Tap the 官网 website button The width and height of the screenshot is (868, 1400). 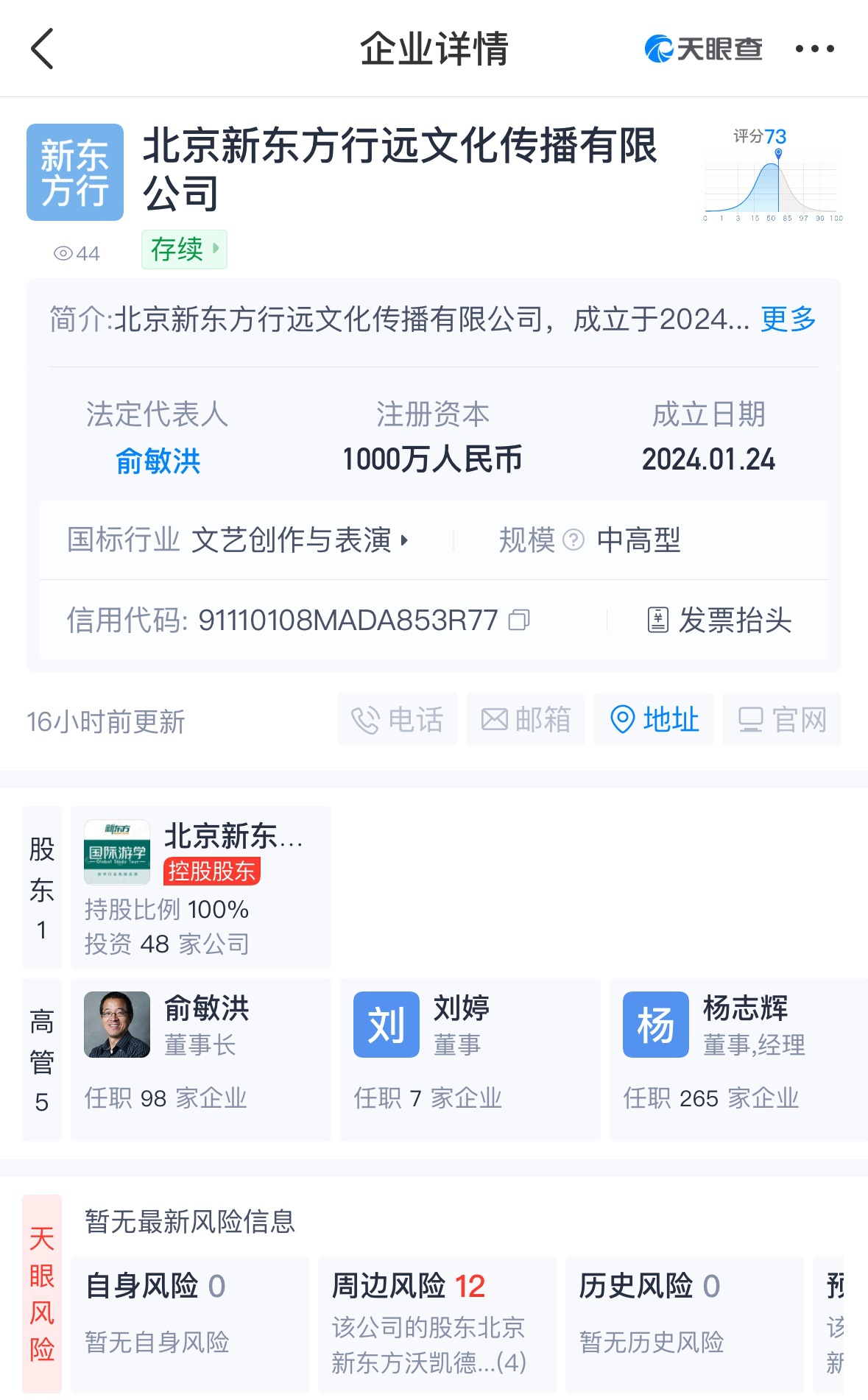tap(782, 719)
